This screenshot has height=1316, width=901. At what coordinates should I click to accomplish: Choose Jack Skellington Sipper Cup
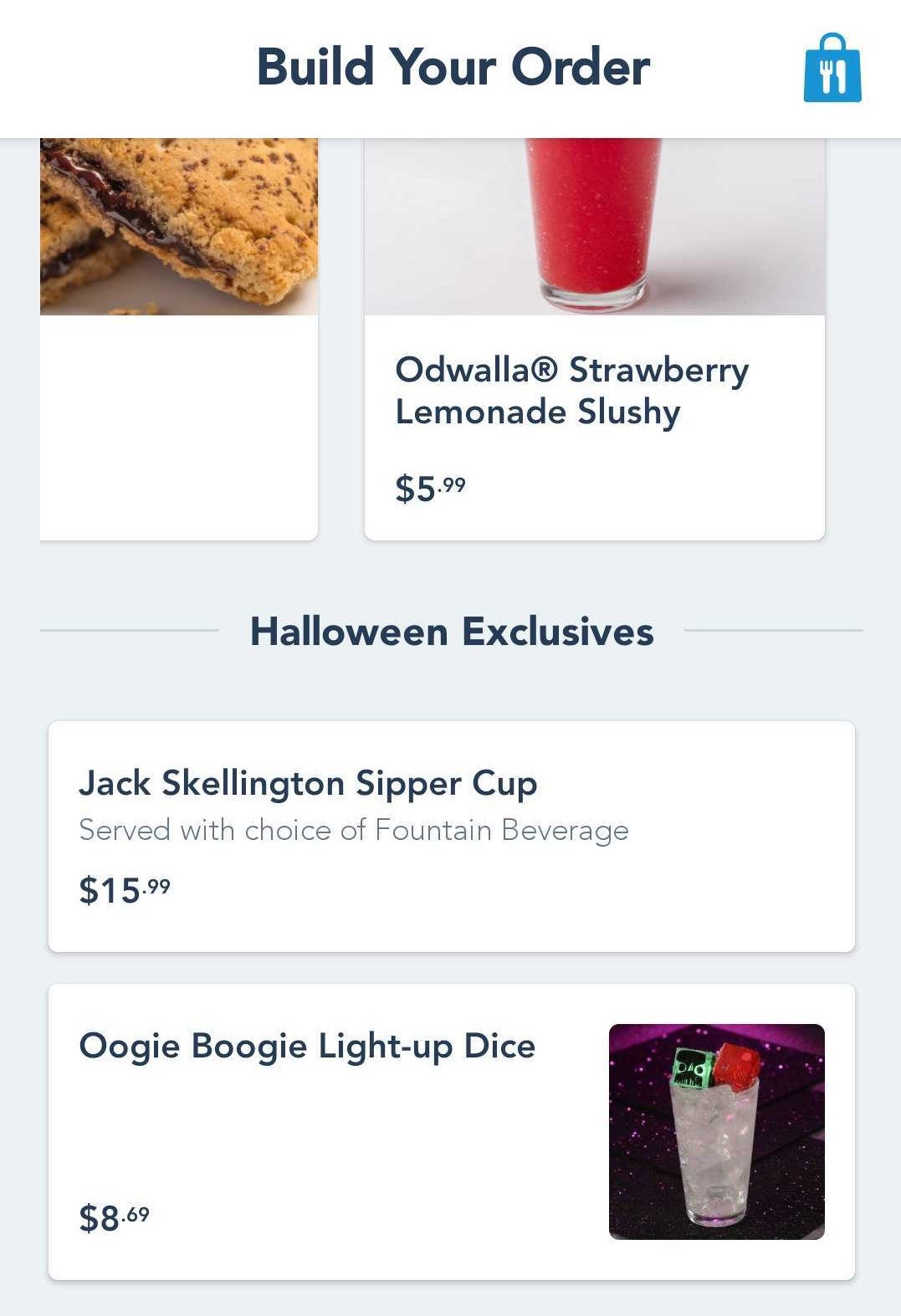point(452,836)
